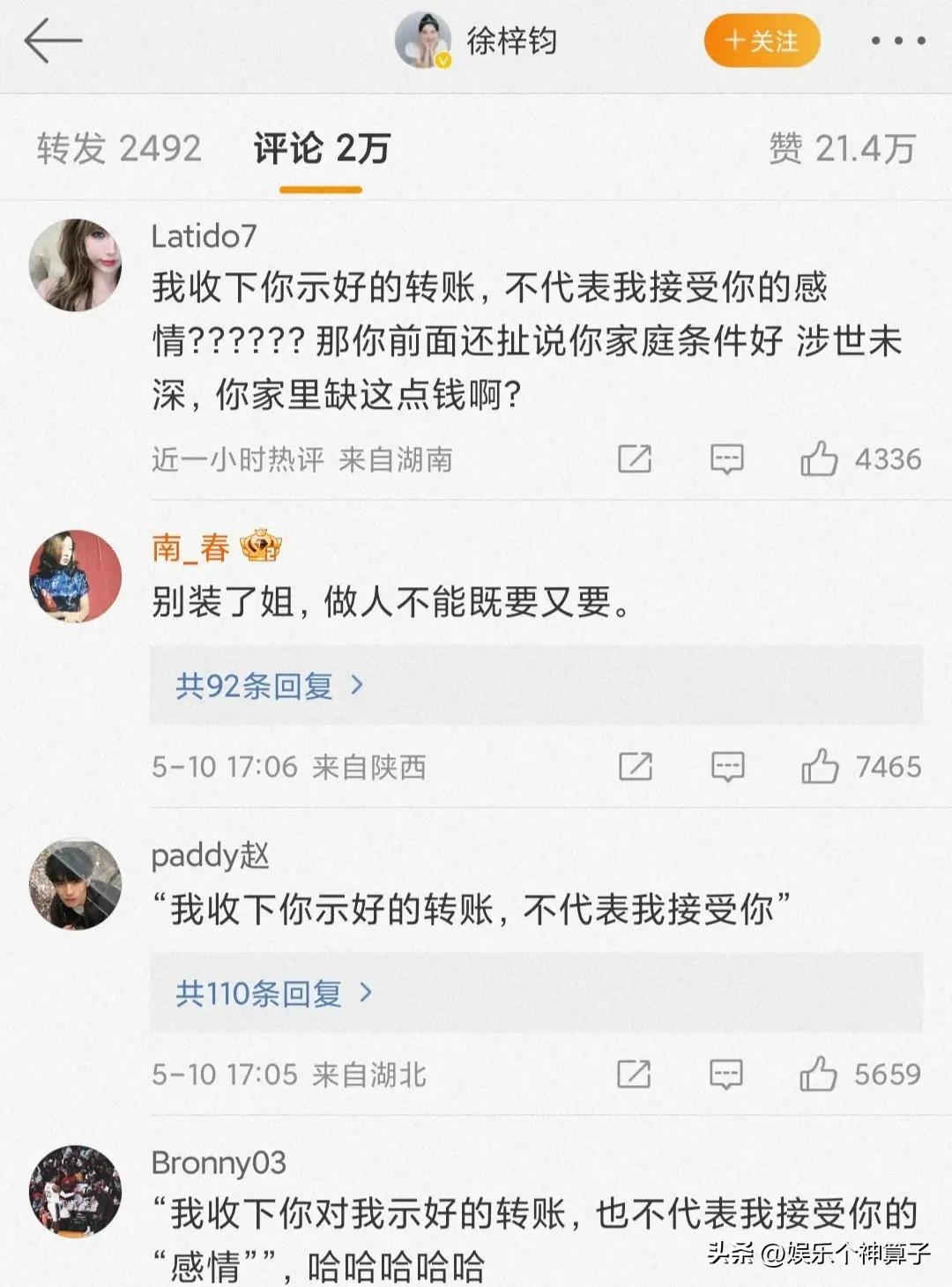Expand 共92条回复 under 南_春's comment

coord(269,685)
